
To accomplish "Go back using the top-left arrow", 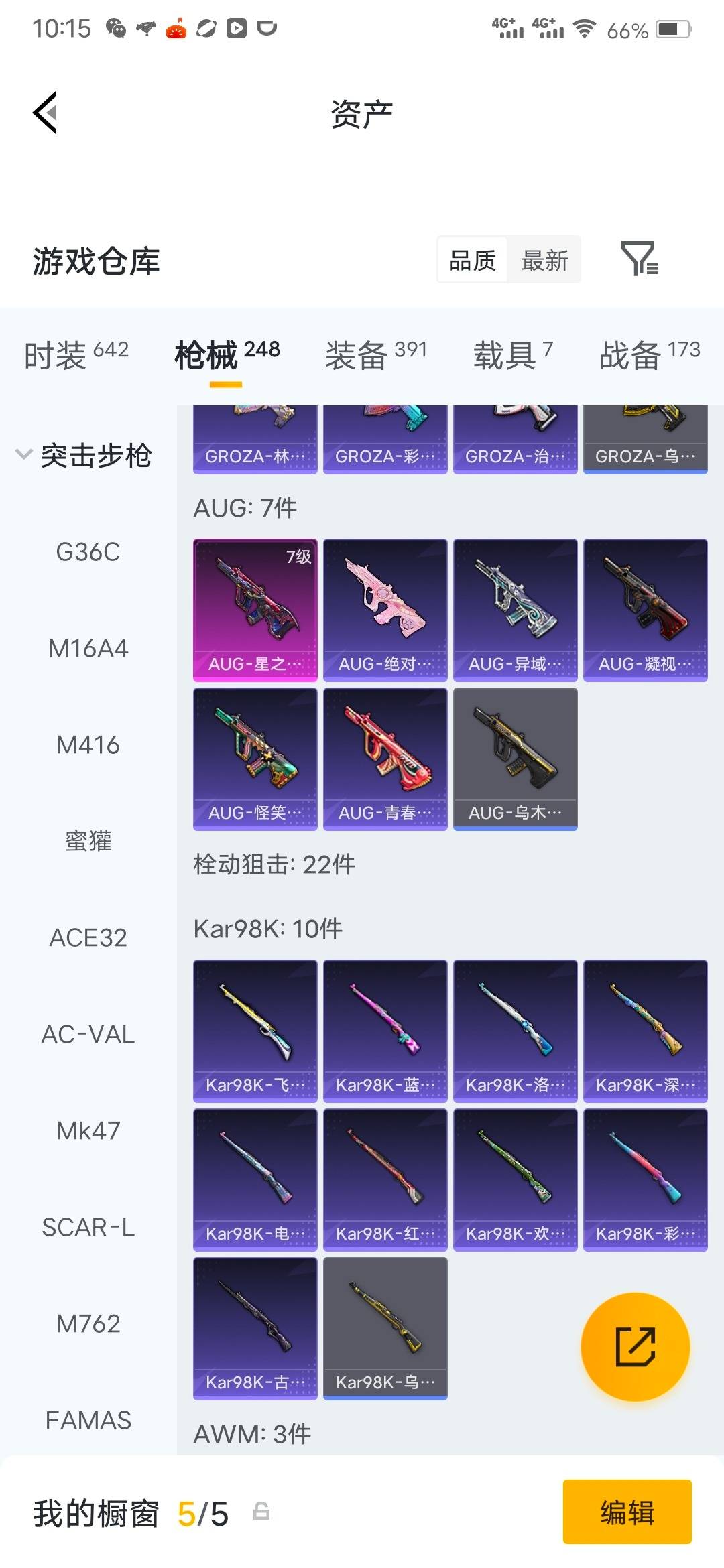I will point(45,113).
